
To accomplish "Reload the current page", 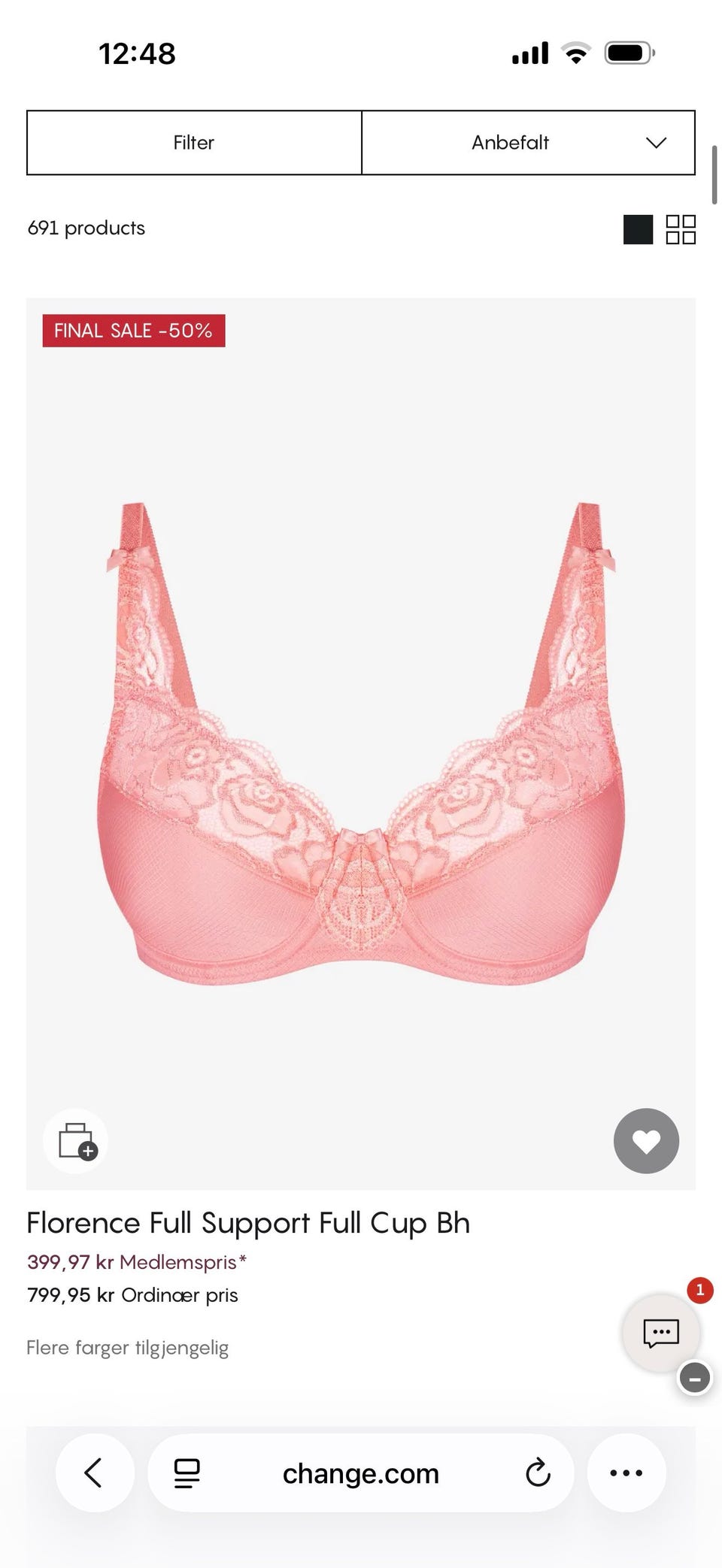I will tap(538, 1473).
